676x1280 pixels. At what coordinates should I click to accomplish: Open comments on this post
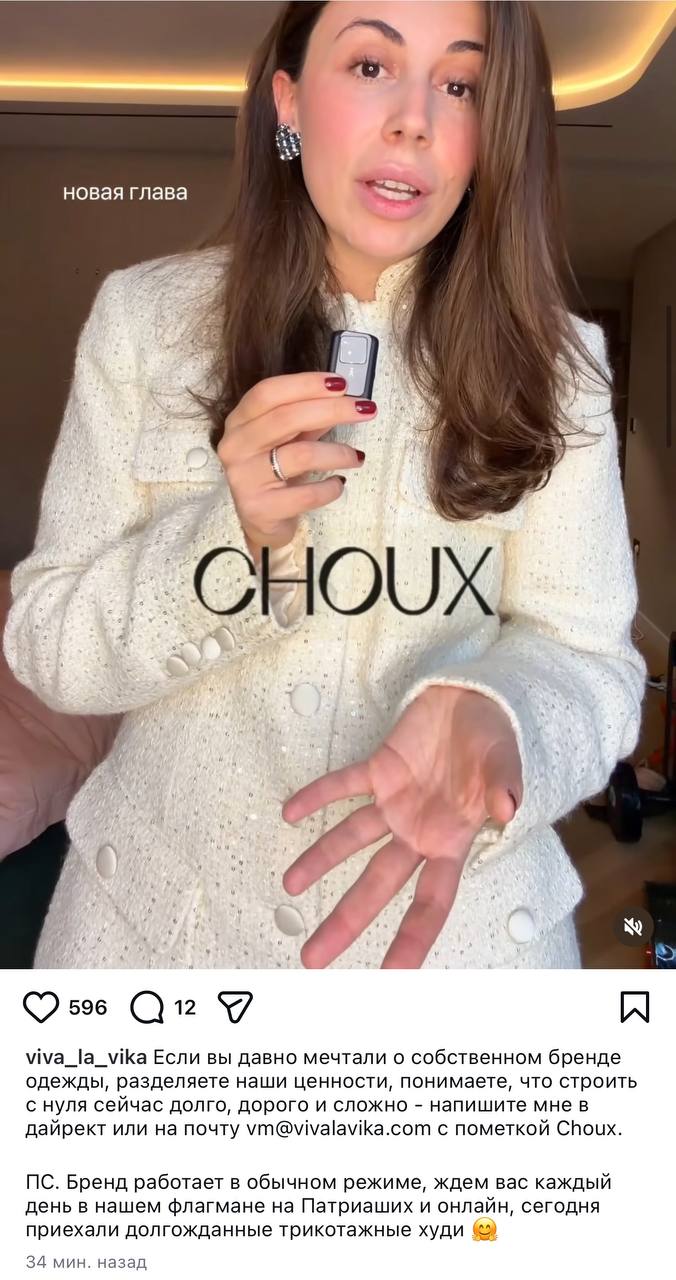(x=147, y=1007)
